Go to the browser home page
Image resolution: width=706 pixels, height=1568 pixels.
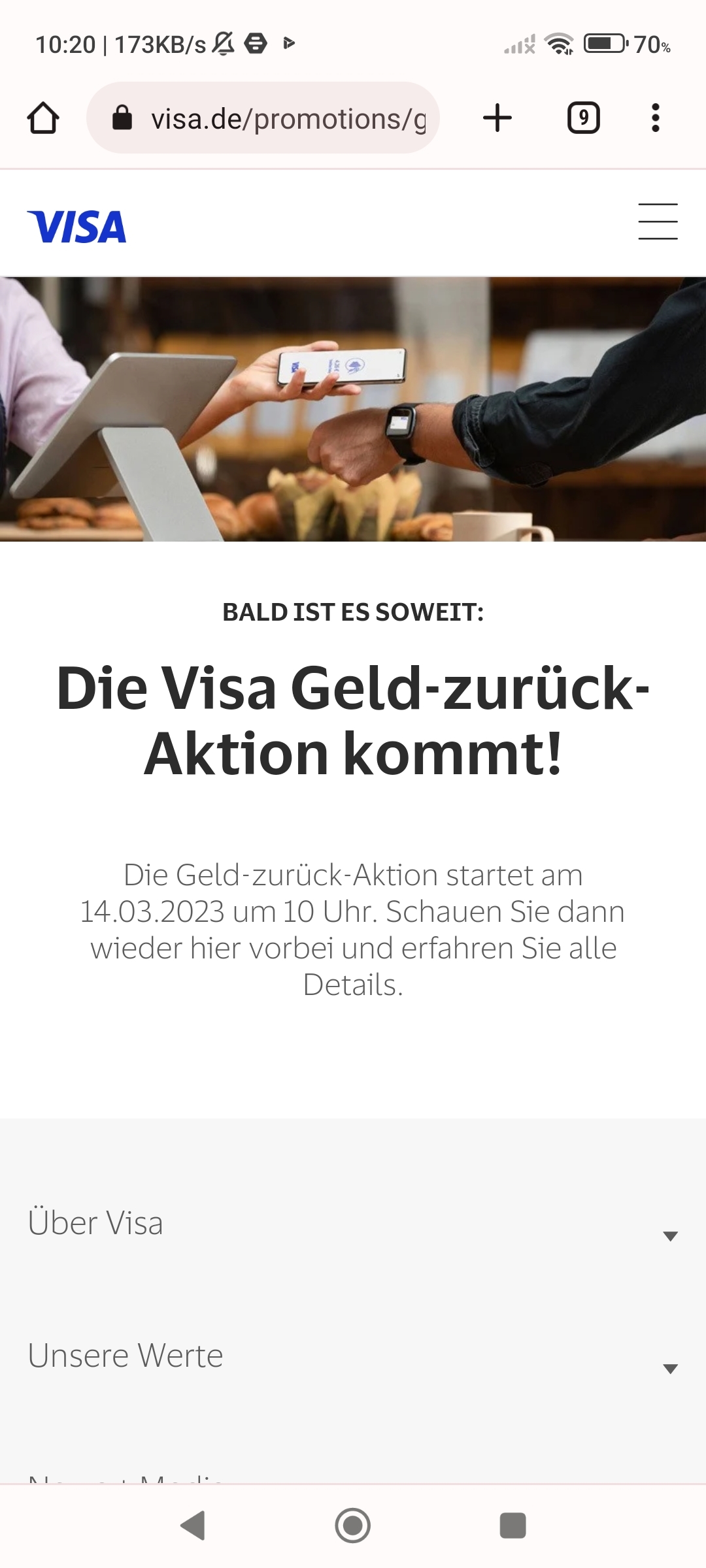pyautogui.click(x=43, y=118)
